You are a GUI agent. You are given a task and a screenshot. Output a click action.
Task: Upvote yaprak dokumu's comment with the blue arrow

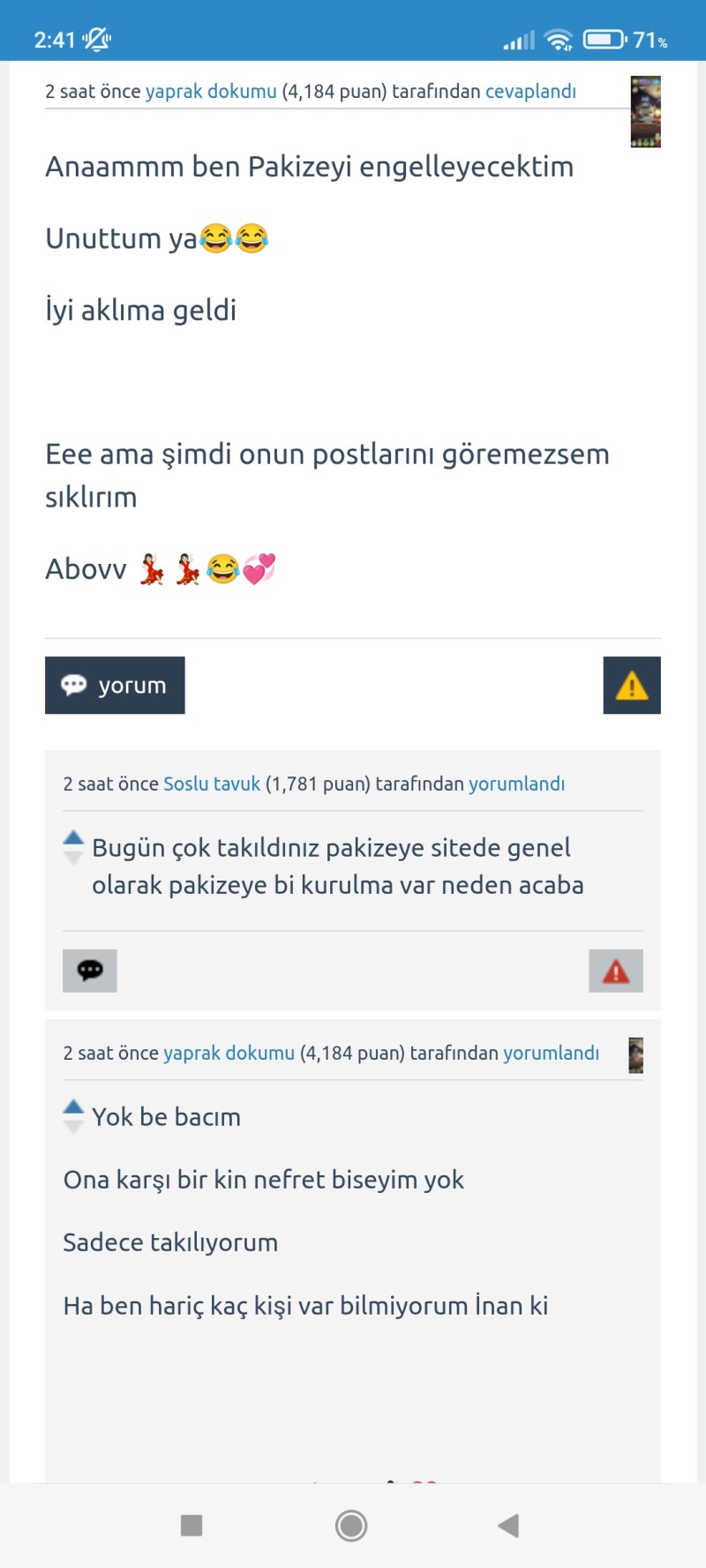tap(73, 1107)
